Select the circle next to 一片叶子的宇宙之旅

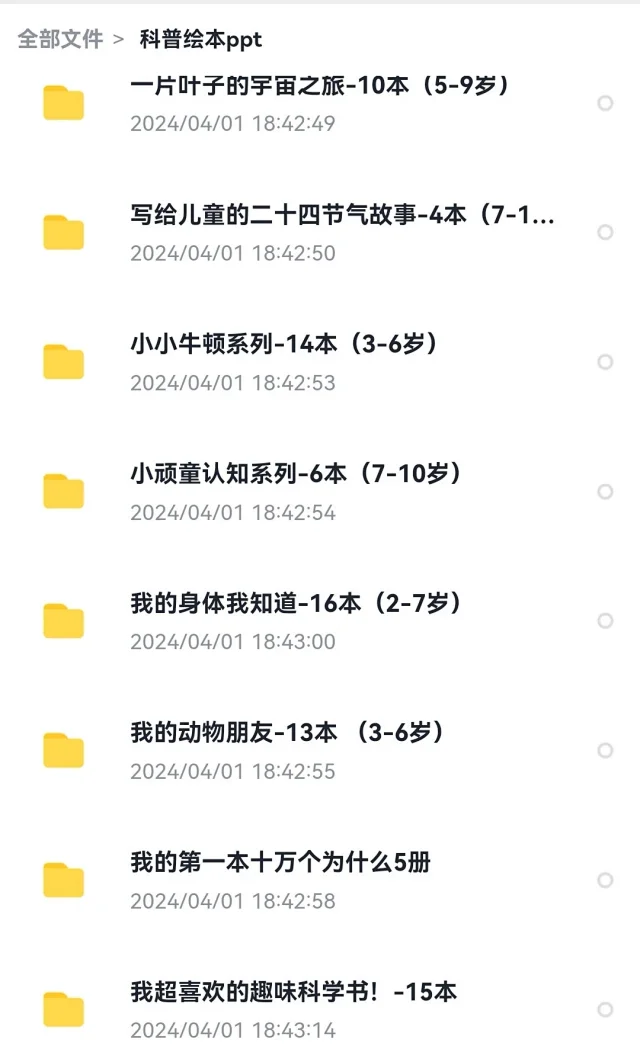click(x=605, y=103)
